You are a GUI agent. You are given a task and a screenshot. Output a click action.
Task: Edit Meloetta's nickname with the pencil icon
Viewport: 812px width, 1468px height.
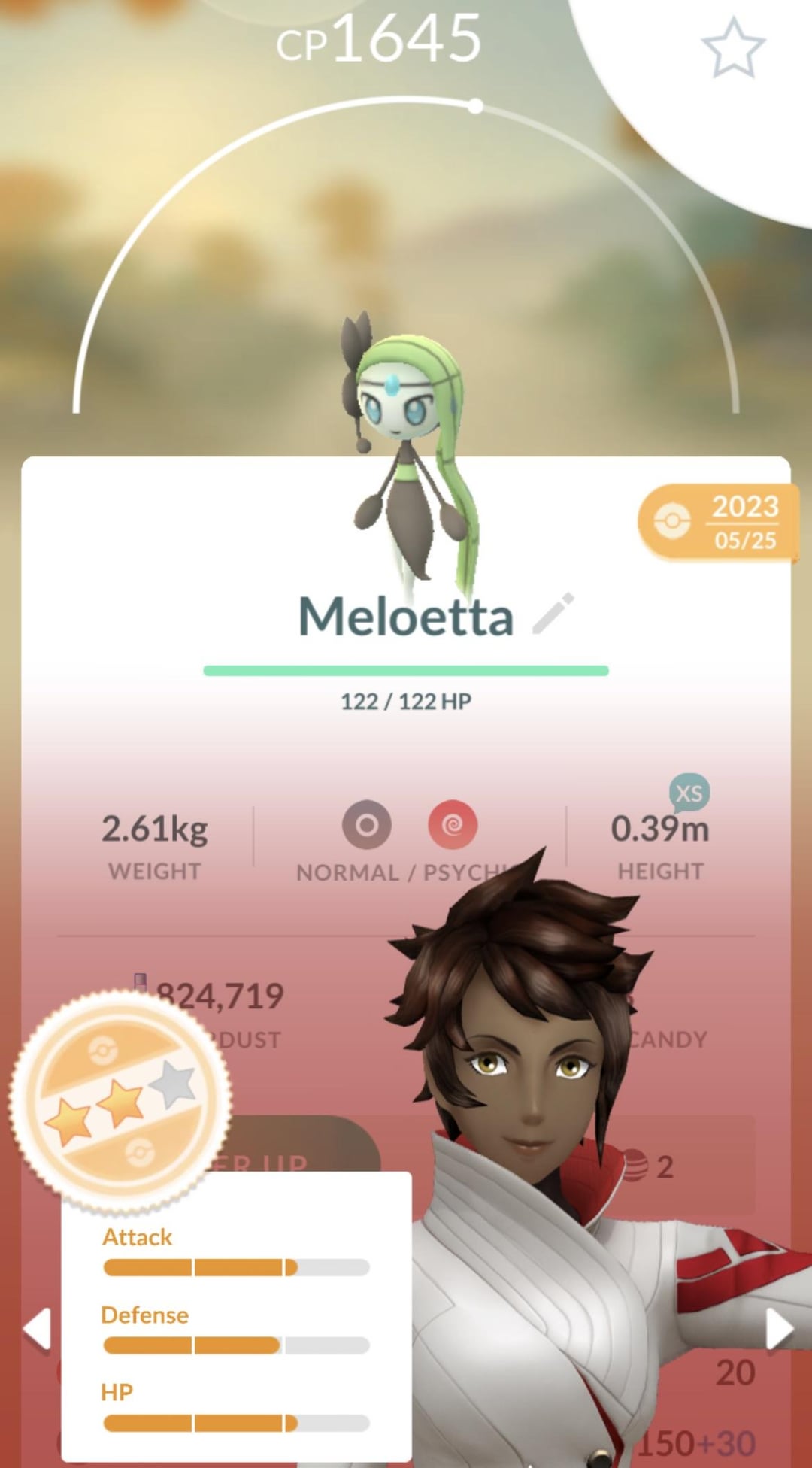(553, 613)
